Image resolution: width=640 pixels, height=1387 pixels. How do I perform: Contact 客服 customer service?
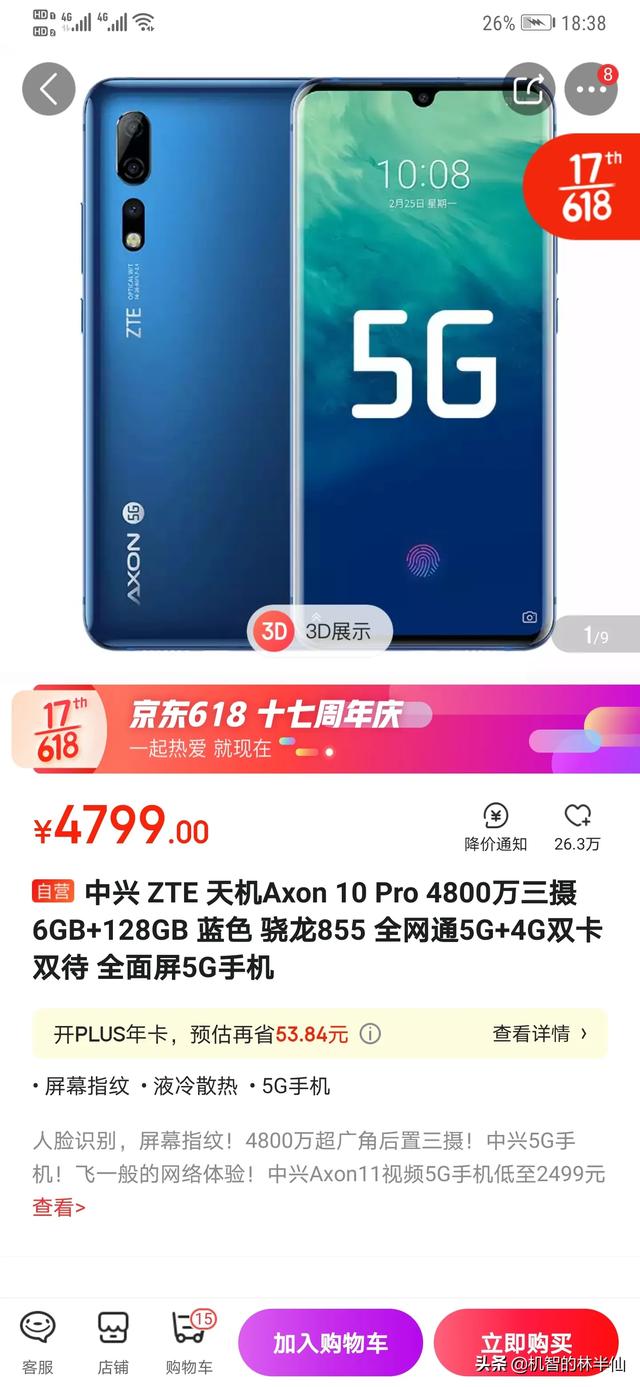38,1341
